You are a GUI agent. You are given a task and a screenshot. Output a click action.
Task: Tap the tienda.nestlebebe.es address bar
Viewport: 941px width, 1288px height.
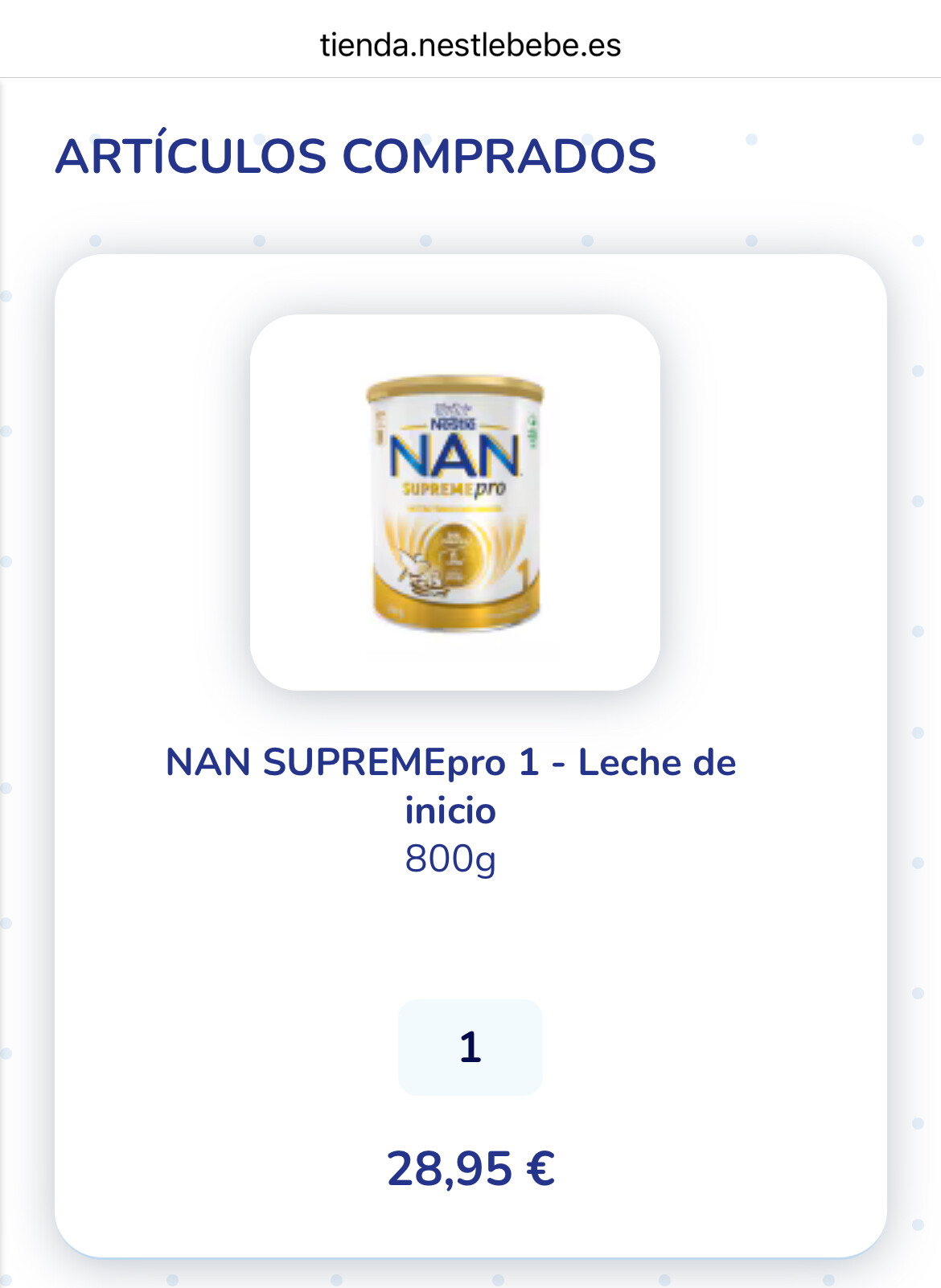tap(470, 45)
